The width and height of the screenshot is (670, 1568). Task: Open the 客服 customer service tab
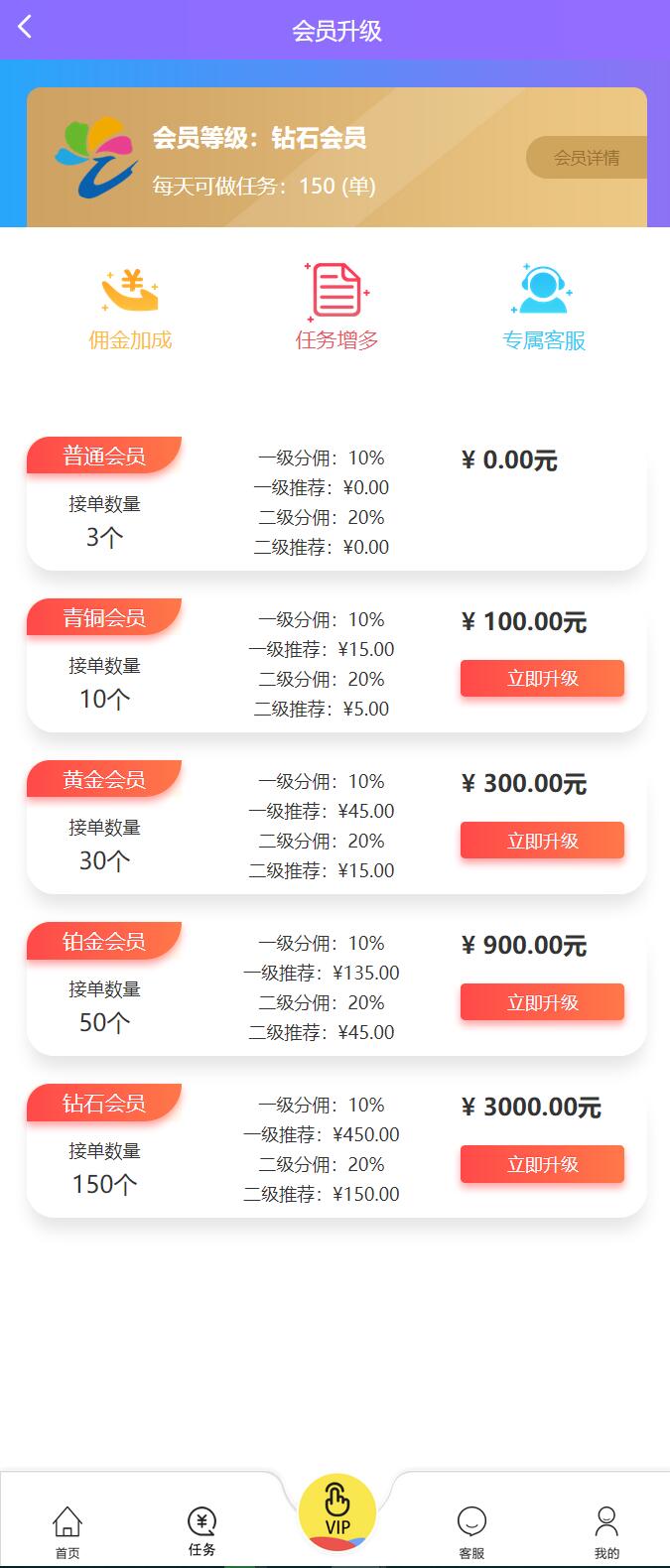[x=471, y=1531]
